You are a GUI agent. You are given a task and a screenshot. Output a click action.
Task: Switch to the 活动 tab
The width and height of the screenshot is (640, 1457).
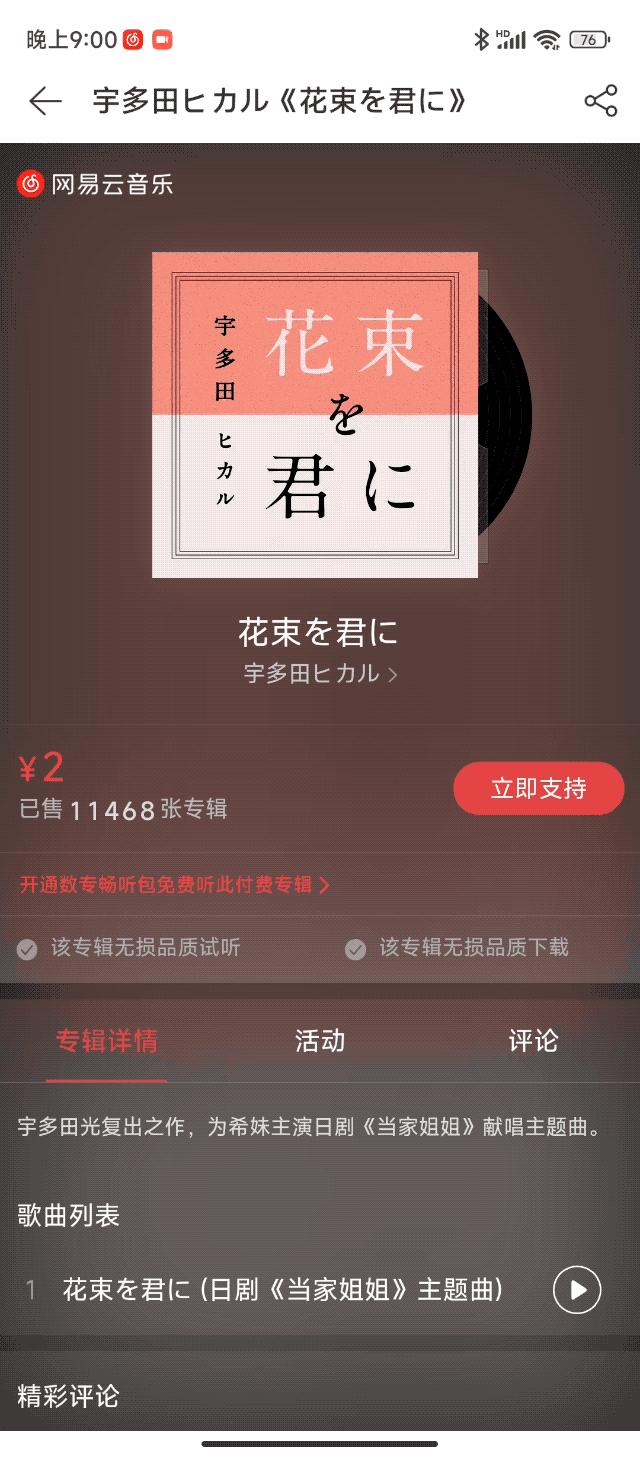tap(320, 1041)
